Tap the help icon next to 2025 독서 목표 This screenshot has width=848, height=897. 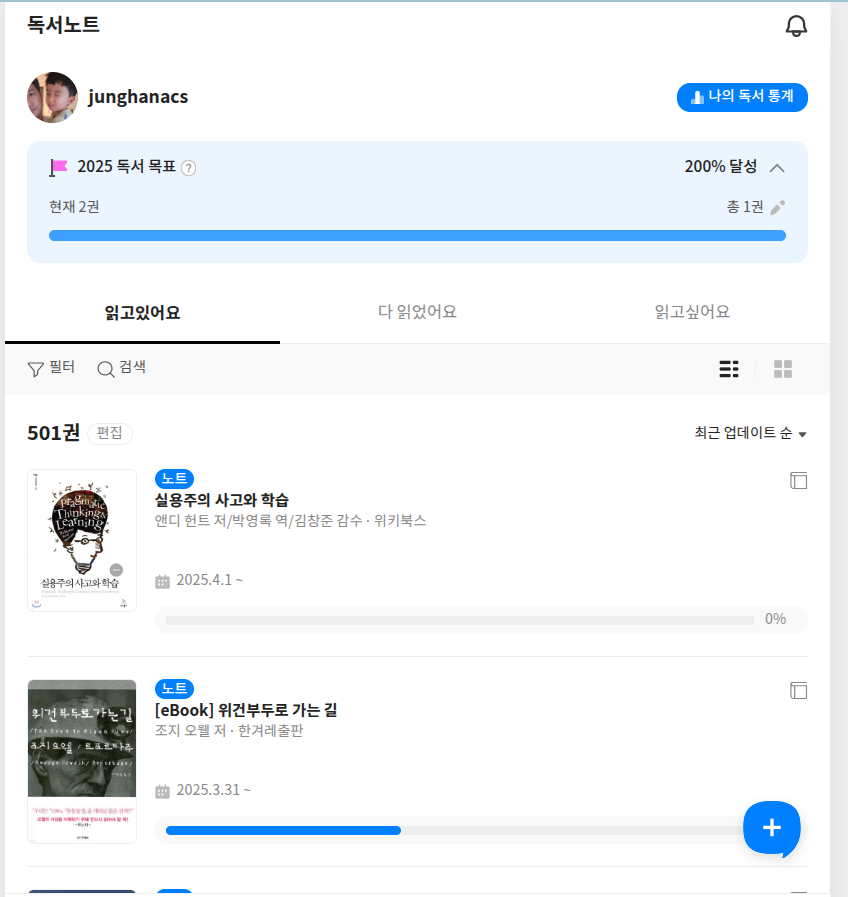(189, 168)
